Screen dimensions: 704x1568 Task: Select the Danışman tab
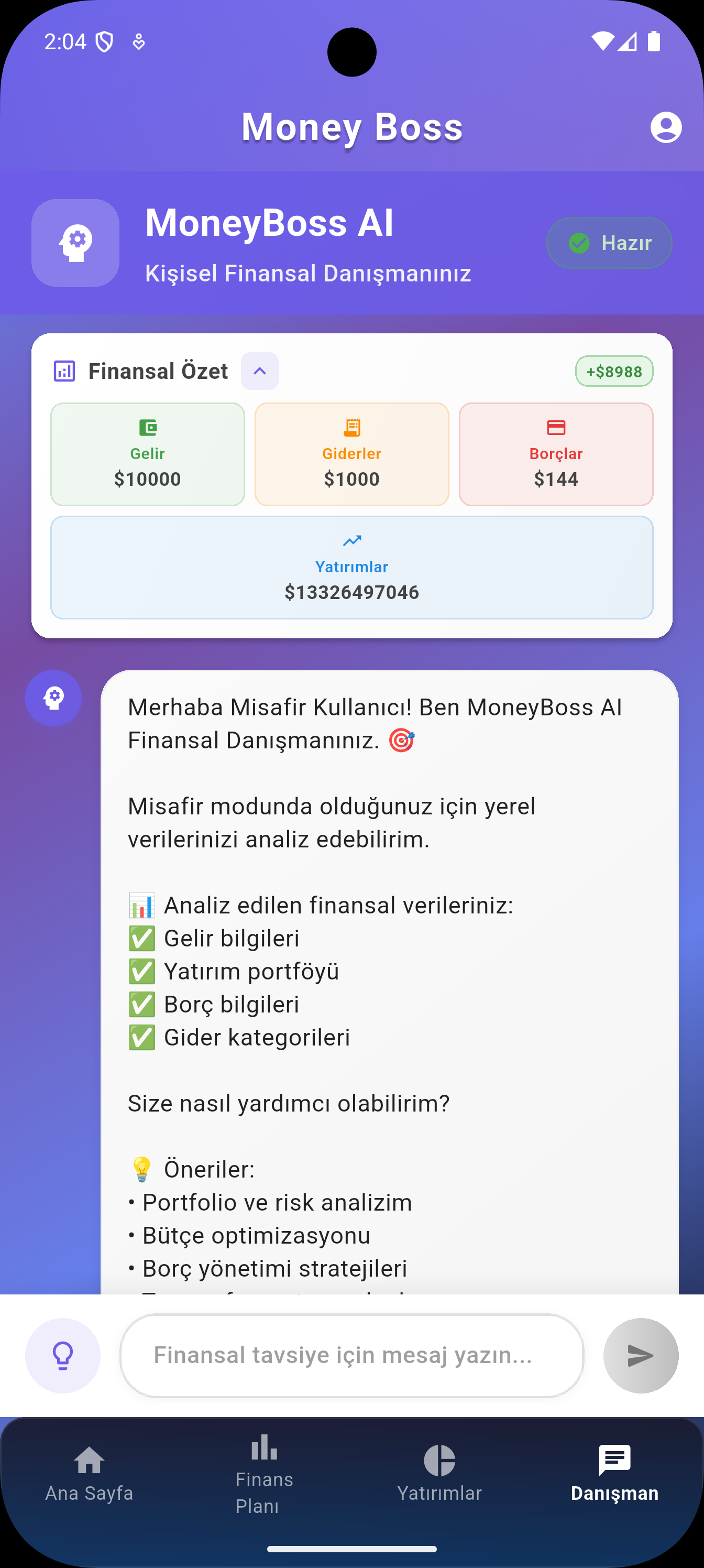click(614, 1473)
